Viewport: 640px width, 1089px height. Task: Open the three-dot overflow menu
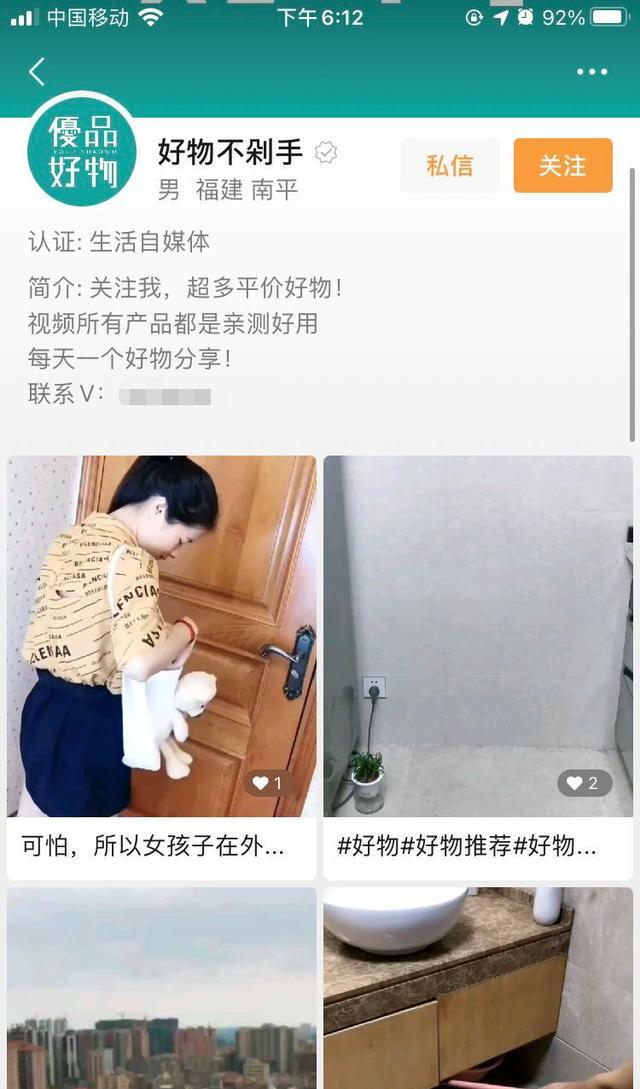pos(591,72)
